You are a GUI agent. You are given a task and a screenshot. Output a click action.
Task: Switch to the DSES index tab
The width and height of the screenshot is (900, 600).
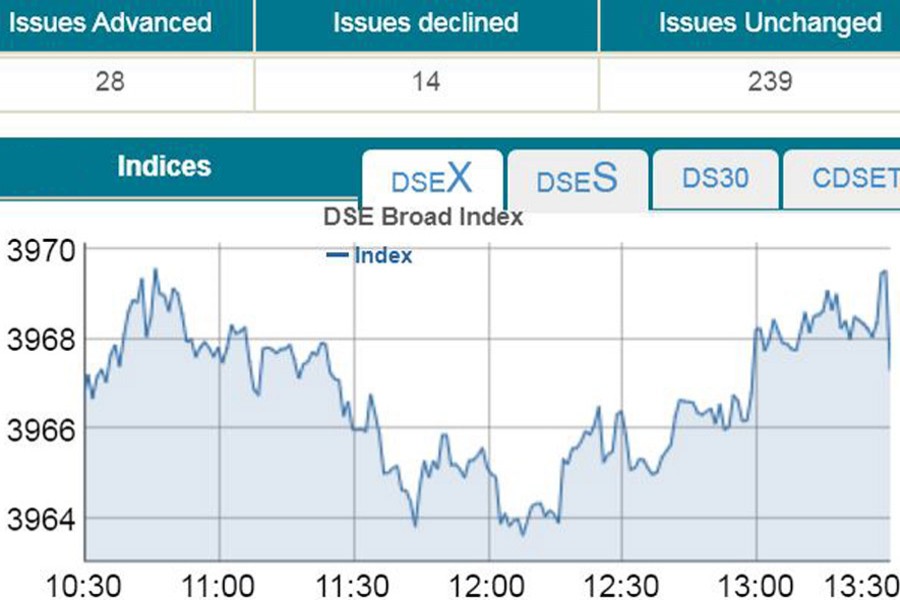click(x=577, y=180)
